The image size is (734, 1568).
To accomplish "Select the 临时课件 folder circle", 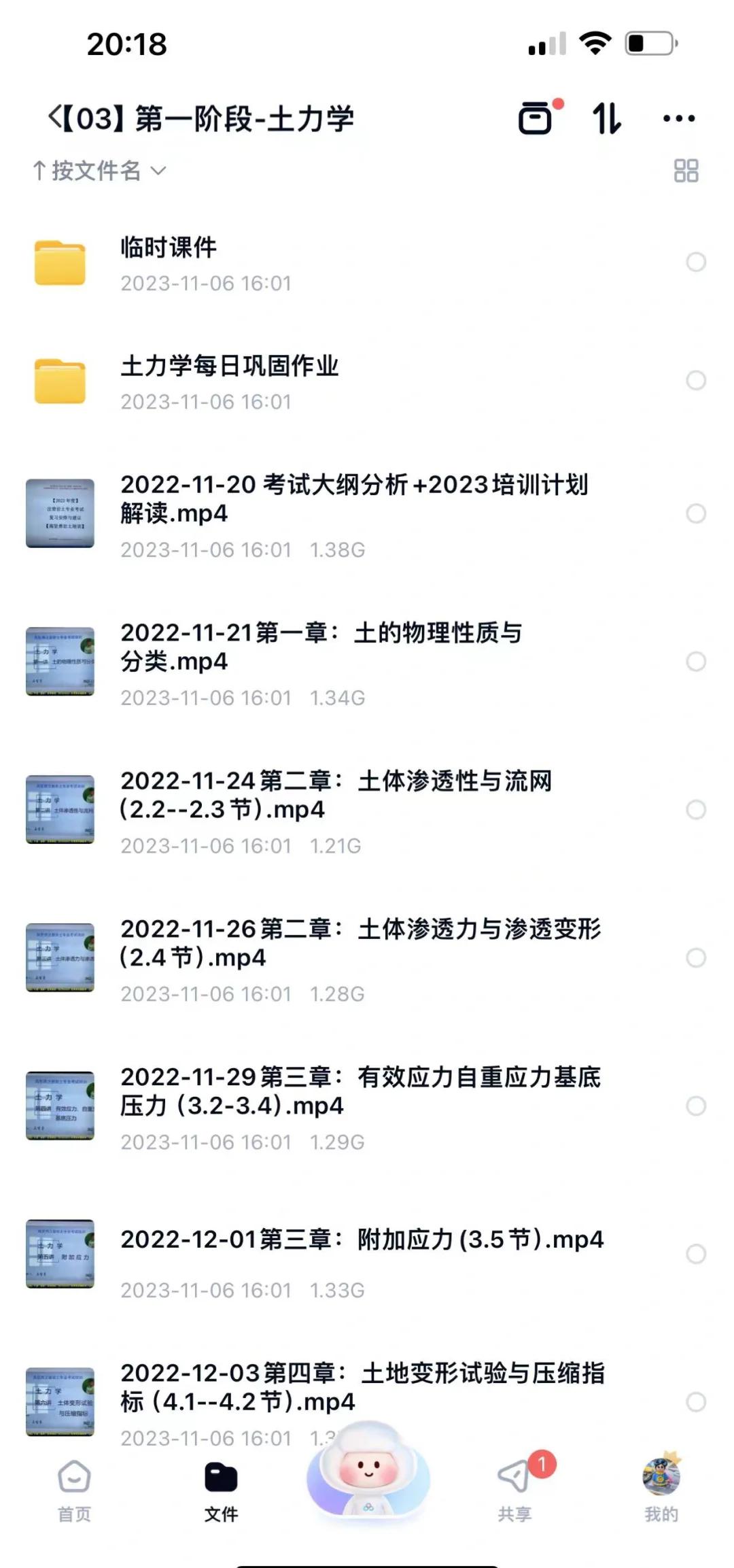I will tap(696, 262).
